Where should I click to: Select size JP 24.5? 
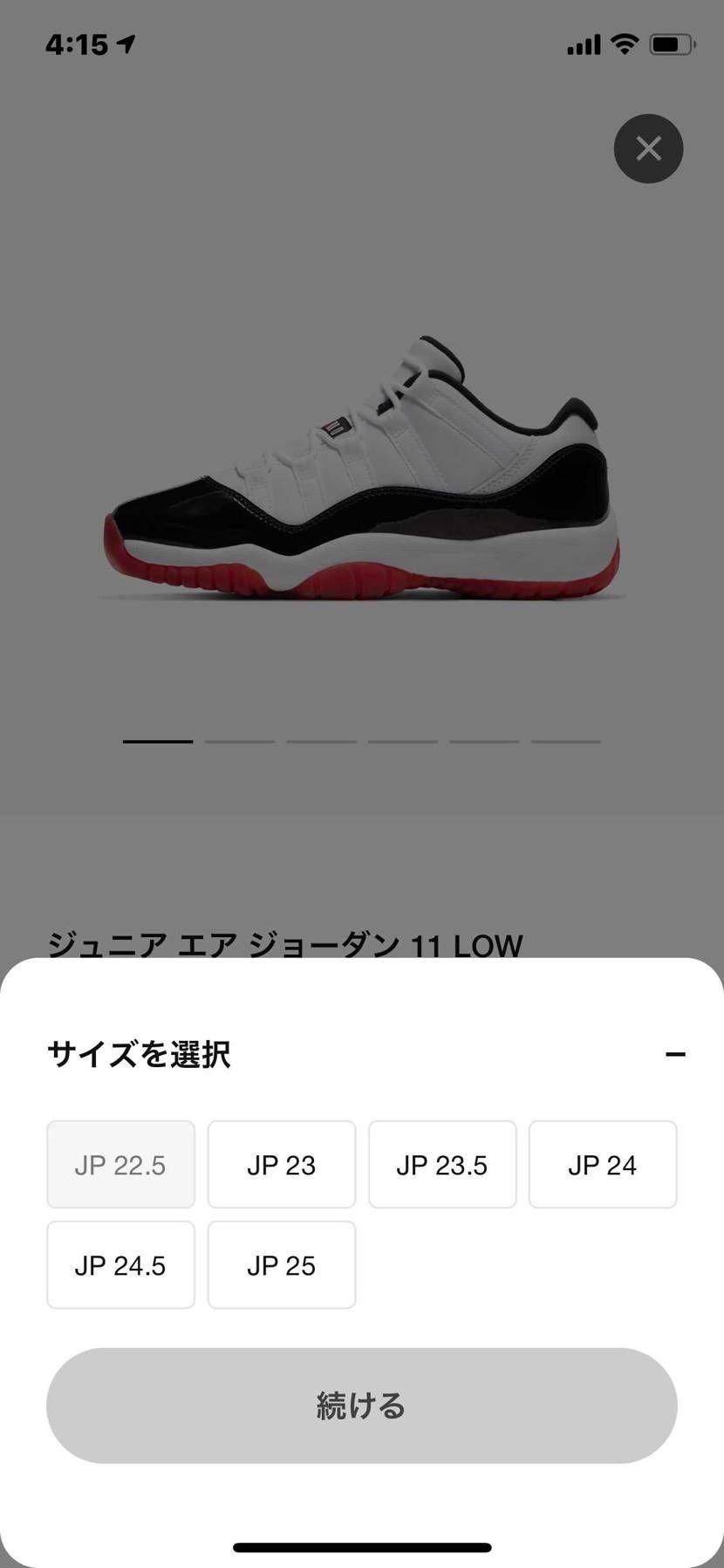coord(120,1264)
